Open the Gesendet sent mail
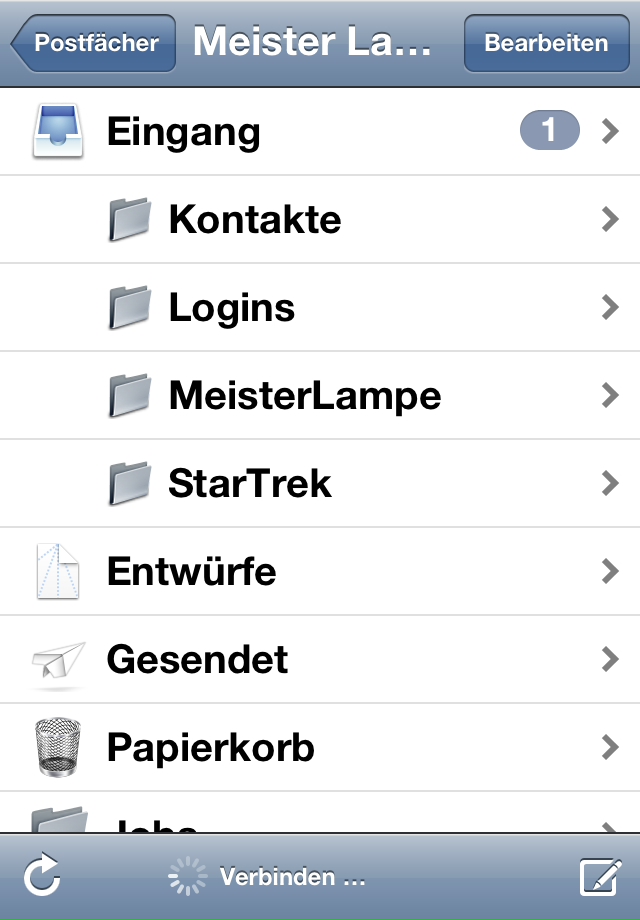The width and height of the screenshot is (640, 920). (320, 660)
